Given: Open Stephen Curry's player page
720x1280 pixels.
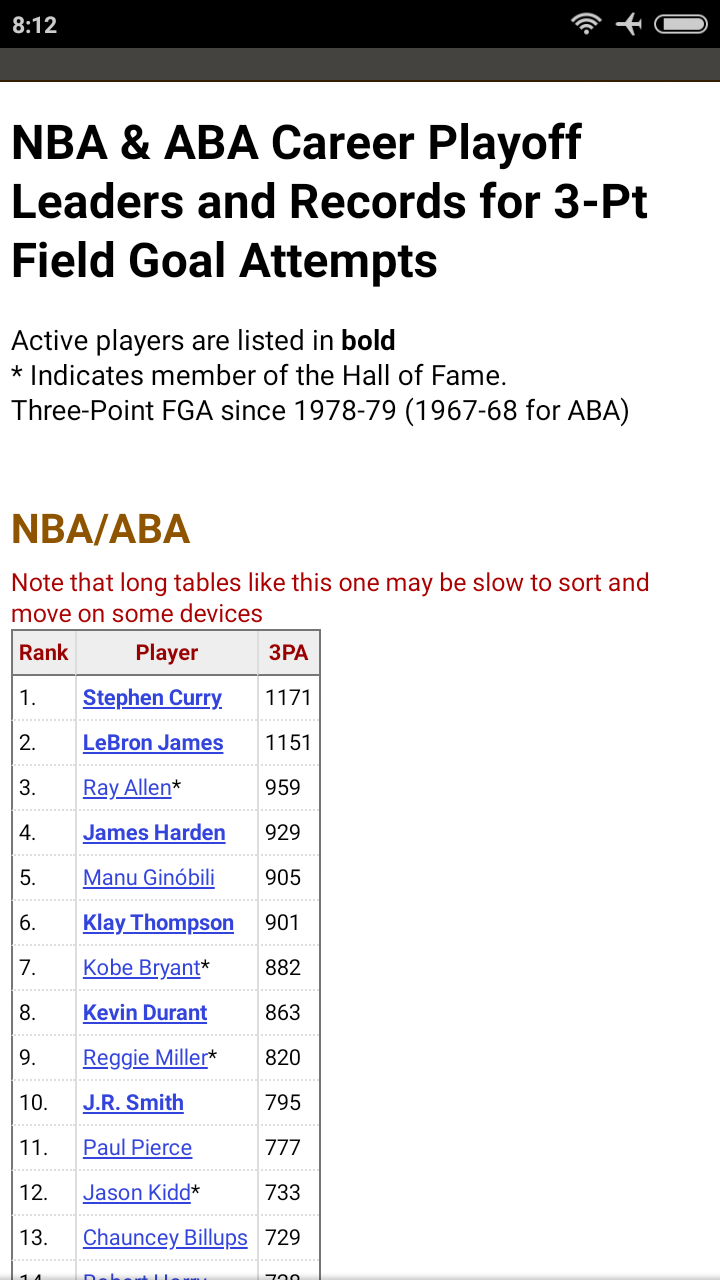Looking at the screenshot, I should (x=152, y=698).
